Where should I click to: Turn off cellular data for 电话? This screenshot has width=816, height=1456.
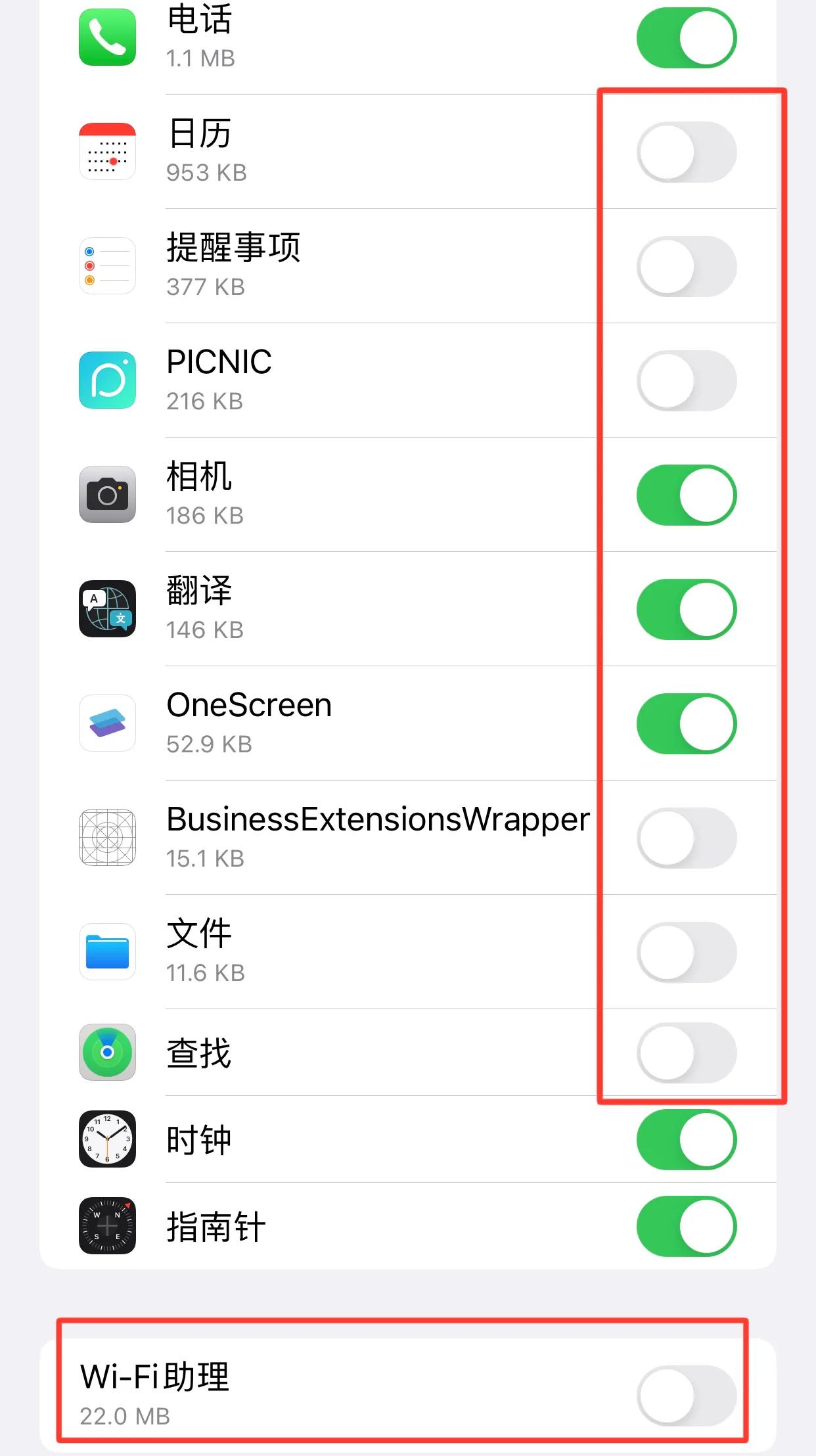coord(687,37)
